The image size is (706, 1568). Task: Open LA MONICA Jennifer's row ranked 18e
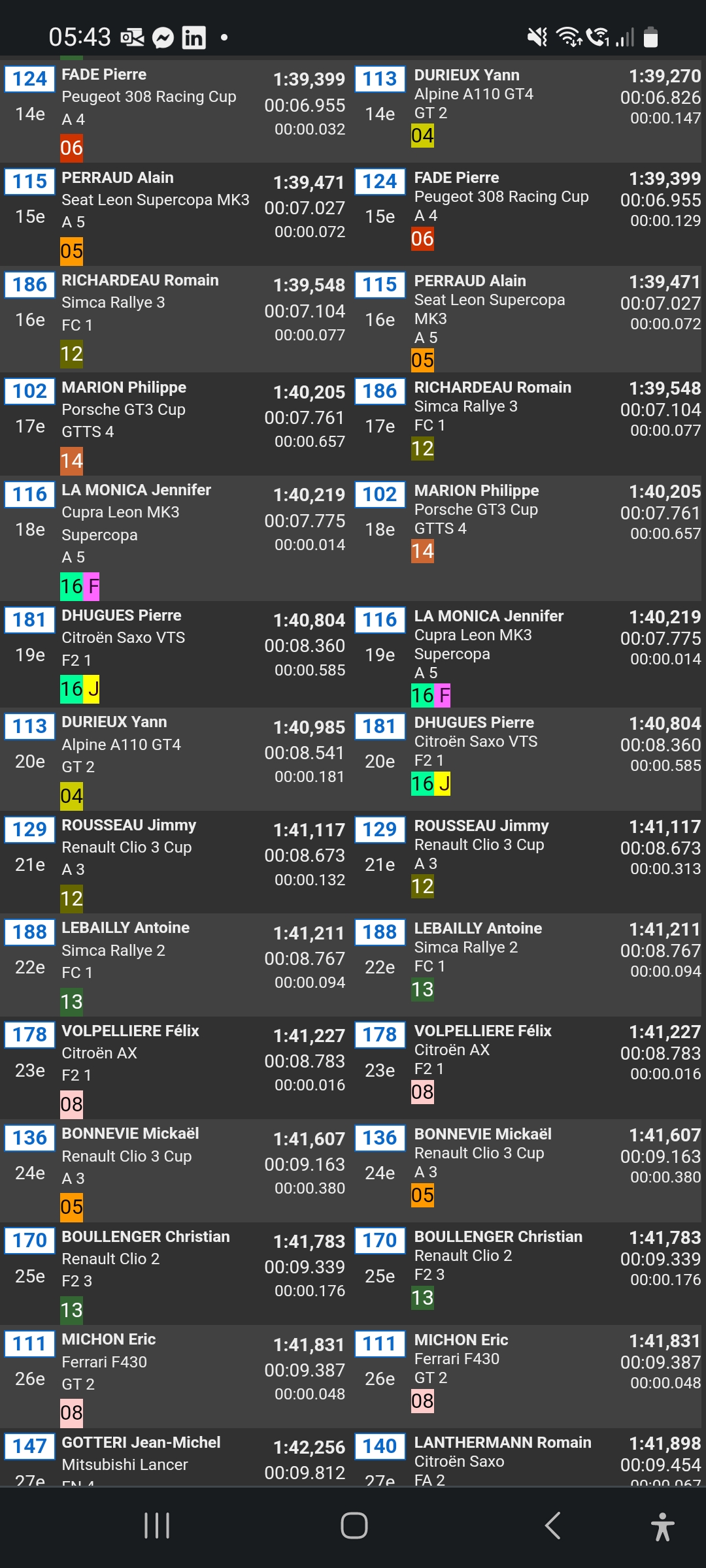[175, 537]
